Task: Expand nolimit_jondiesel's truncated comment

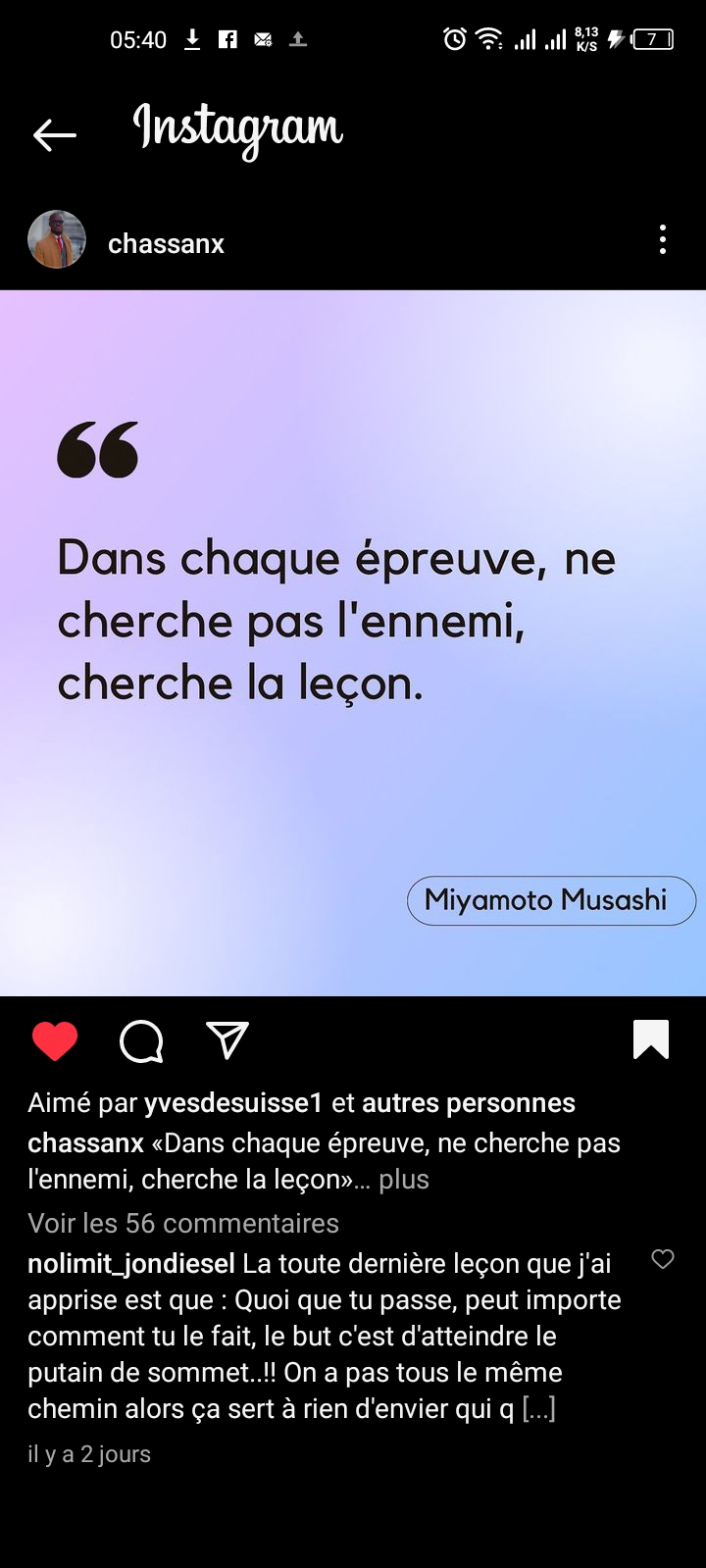Action: (x=538, y=1409)
